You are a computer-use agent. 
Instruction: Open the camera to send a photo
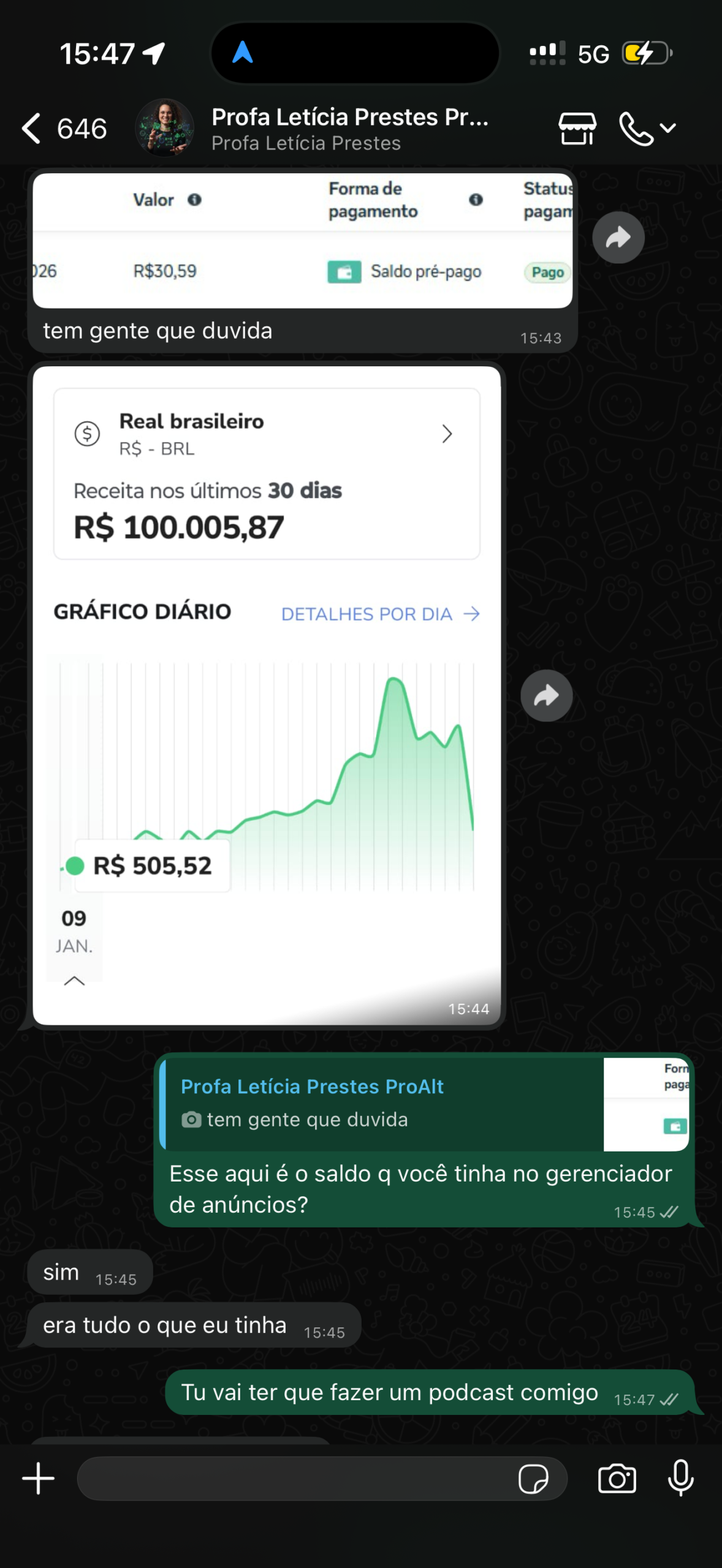point(618,1478)
